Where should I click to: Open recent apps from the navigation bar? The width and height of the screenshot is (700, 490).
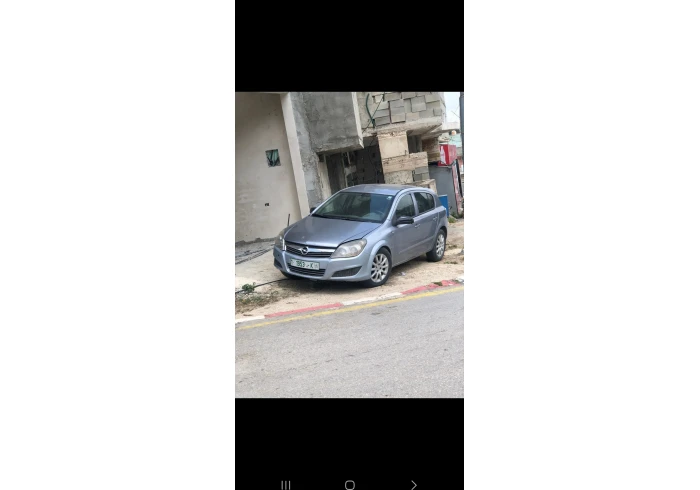pos(286,485)
